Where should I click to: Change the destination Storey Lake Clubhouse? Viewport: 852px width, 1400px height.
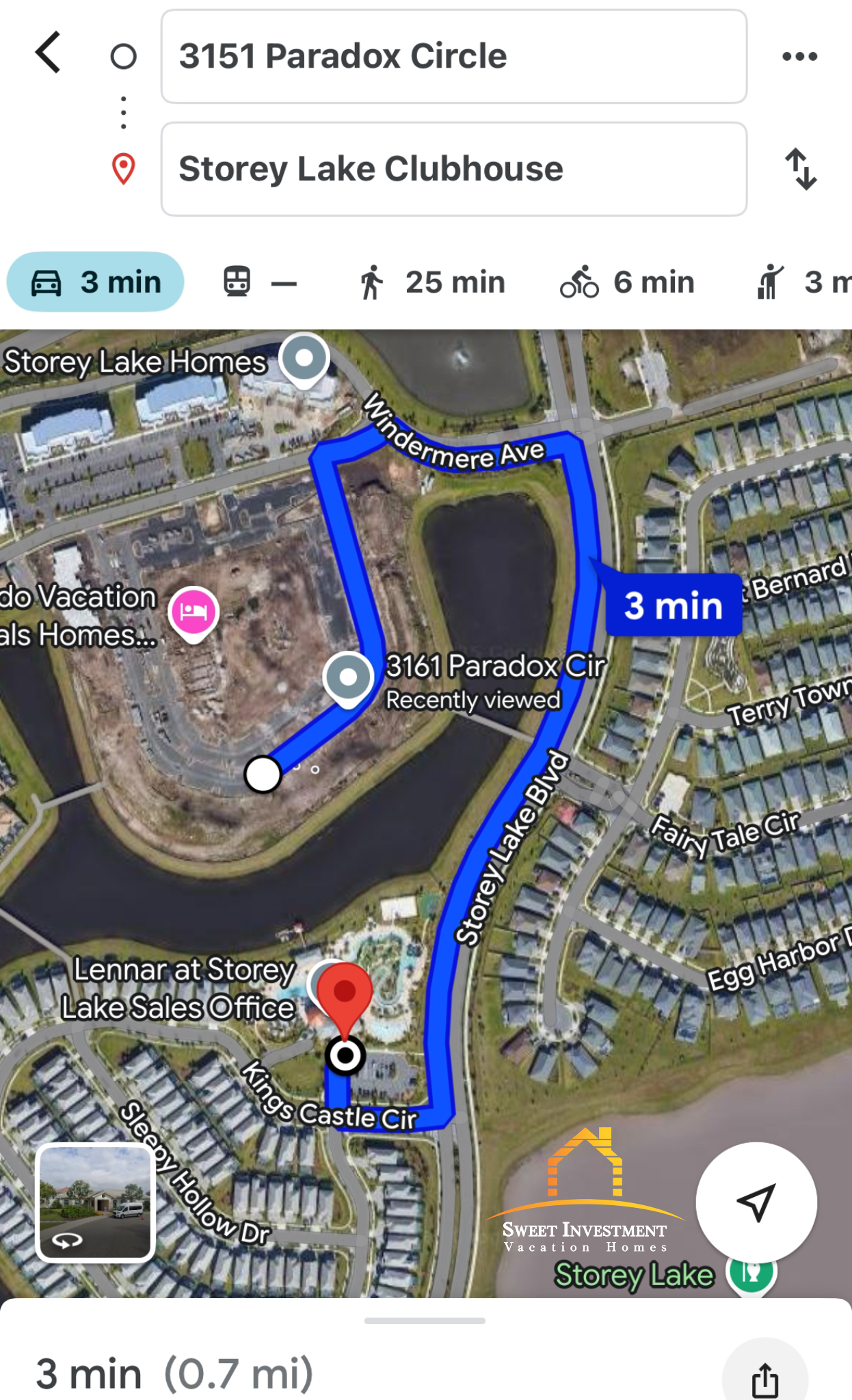click(453, 170)
